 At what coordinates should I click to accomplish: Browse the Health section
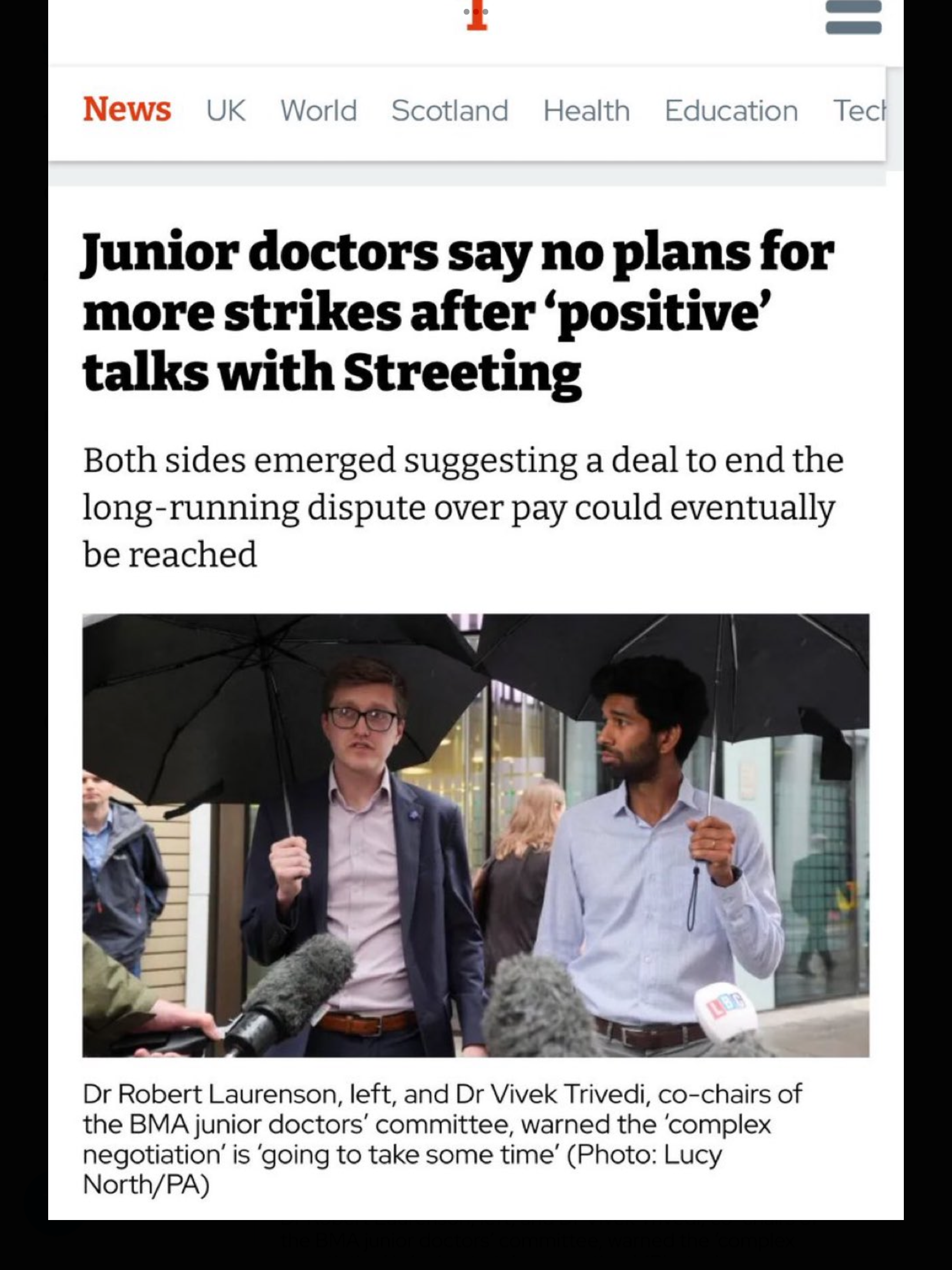tap(586, 111)
